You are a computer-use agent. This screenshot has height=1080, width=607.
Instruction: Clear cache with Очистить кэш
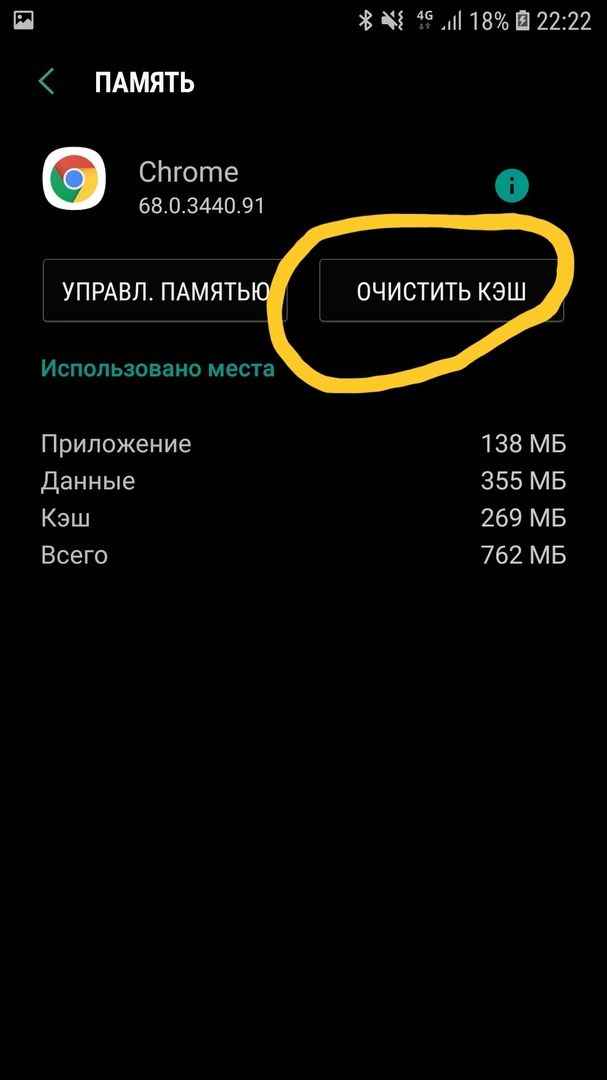click(441, 291)
